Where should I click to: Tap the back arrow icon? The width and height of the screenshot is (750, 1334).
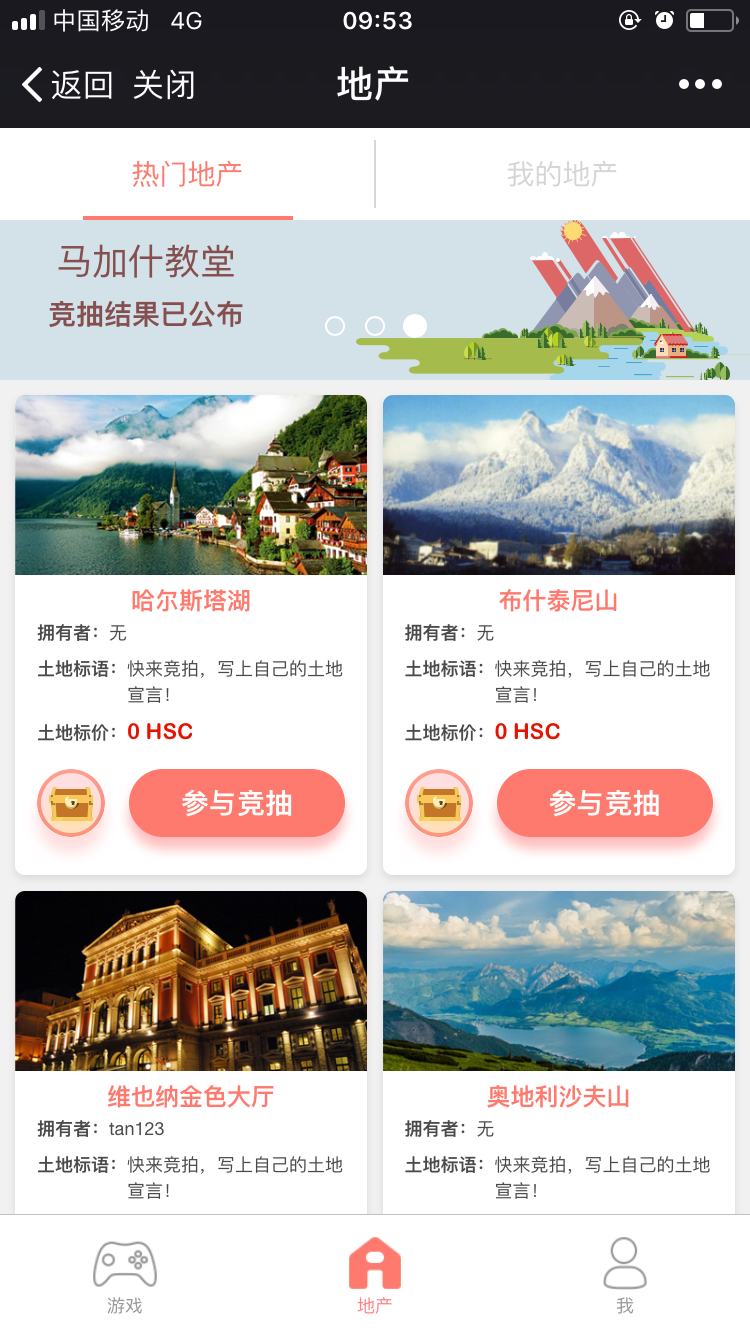click(x=29, y=84)
